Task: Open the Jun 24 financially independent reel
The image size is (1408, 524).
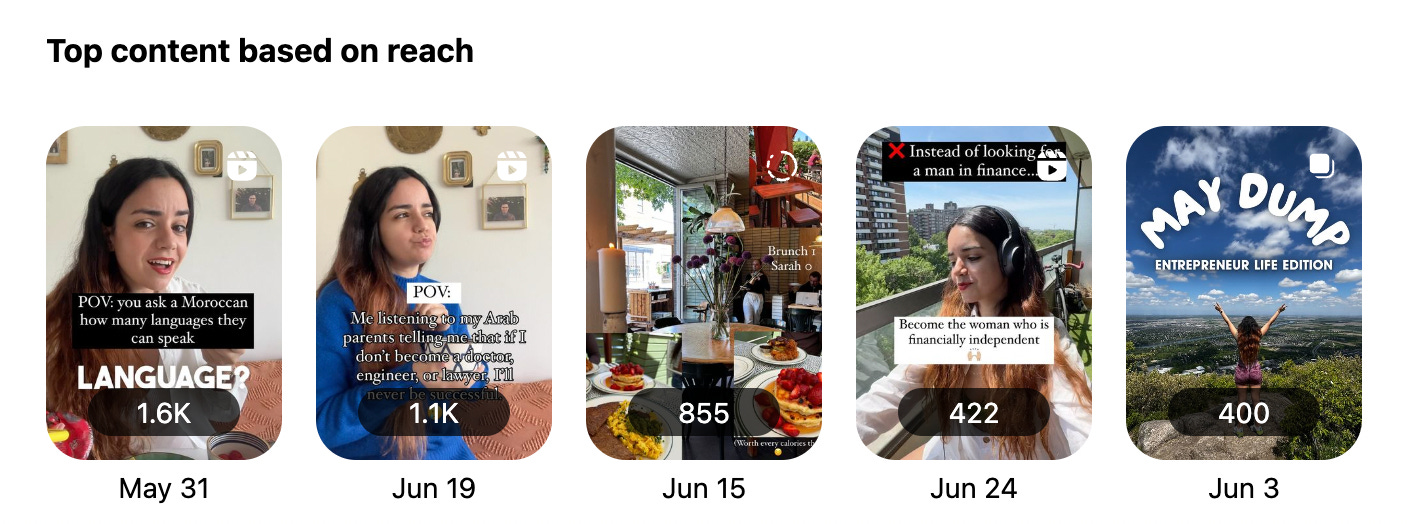Action: (974, 292)
